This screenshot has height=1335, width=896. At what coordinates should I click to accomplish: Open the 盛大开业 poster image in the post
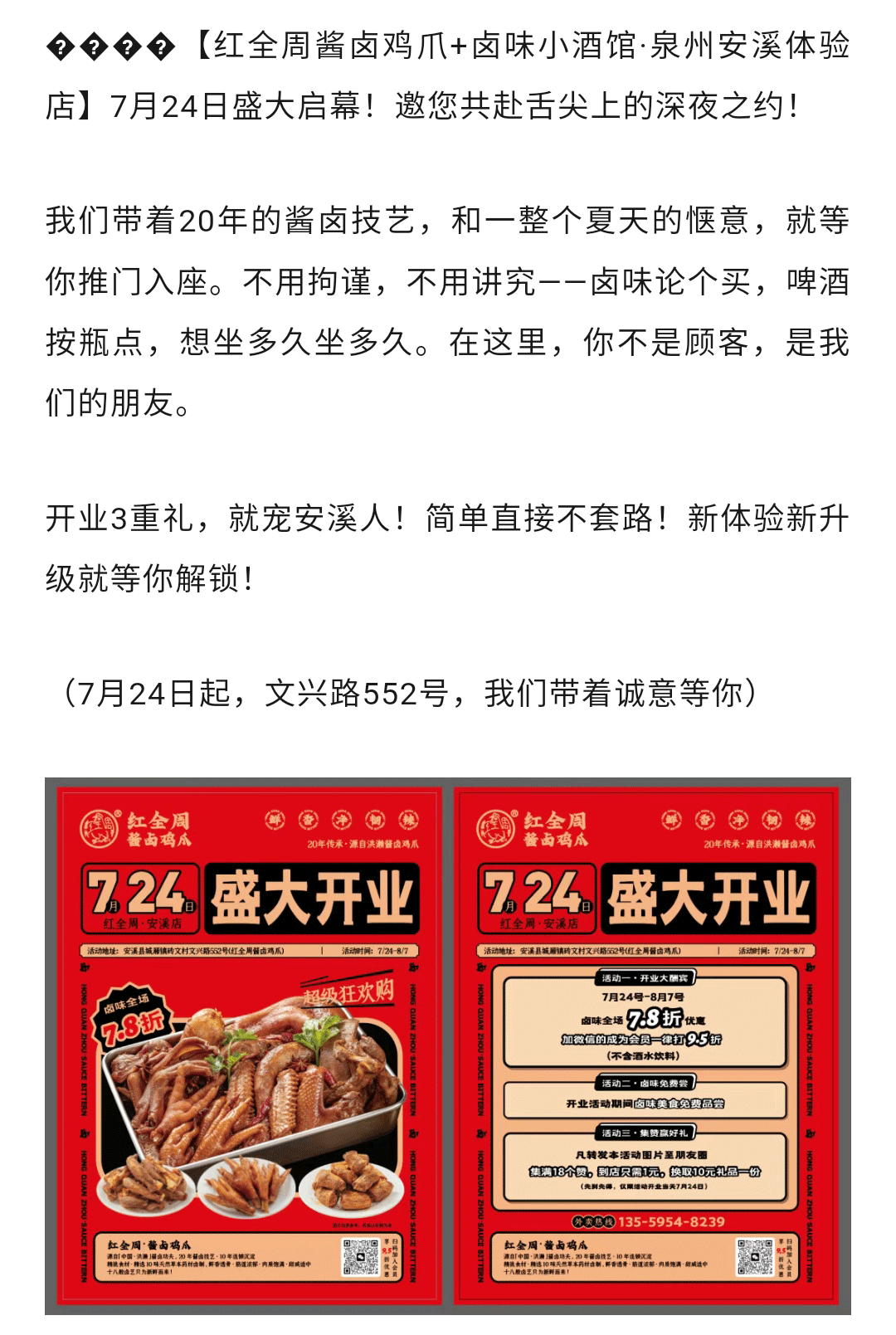coord(448,1045)
